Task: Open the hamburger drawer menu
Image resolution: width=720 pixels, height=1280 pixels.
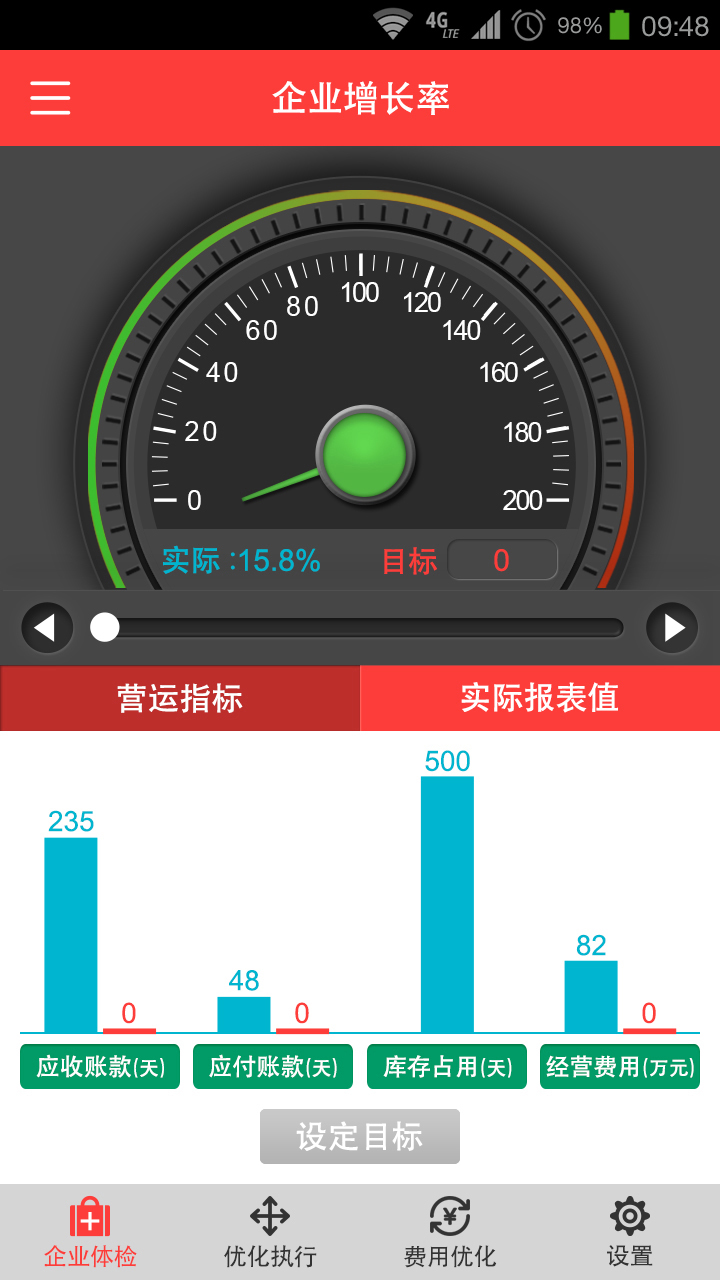Action: click(x=50, y=98)
